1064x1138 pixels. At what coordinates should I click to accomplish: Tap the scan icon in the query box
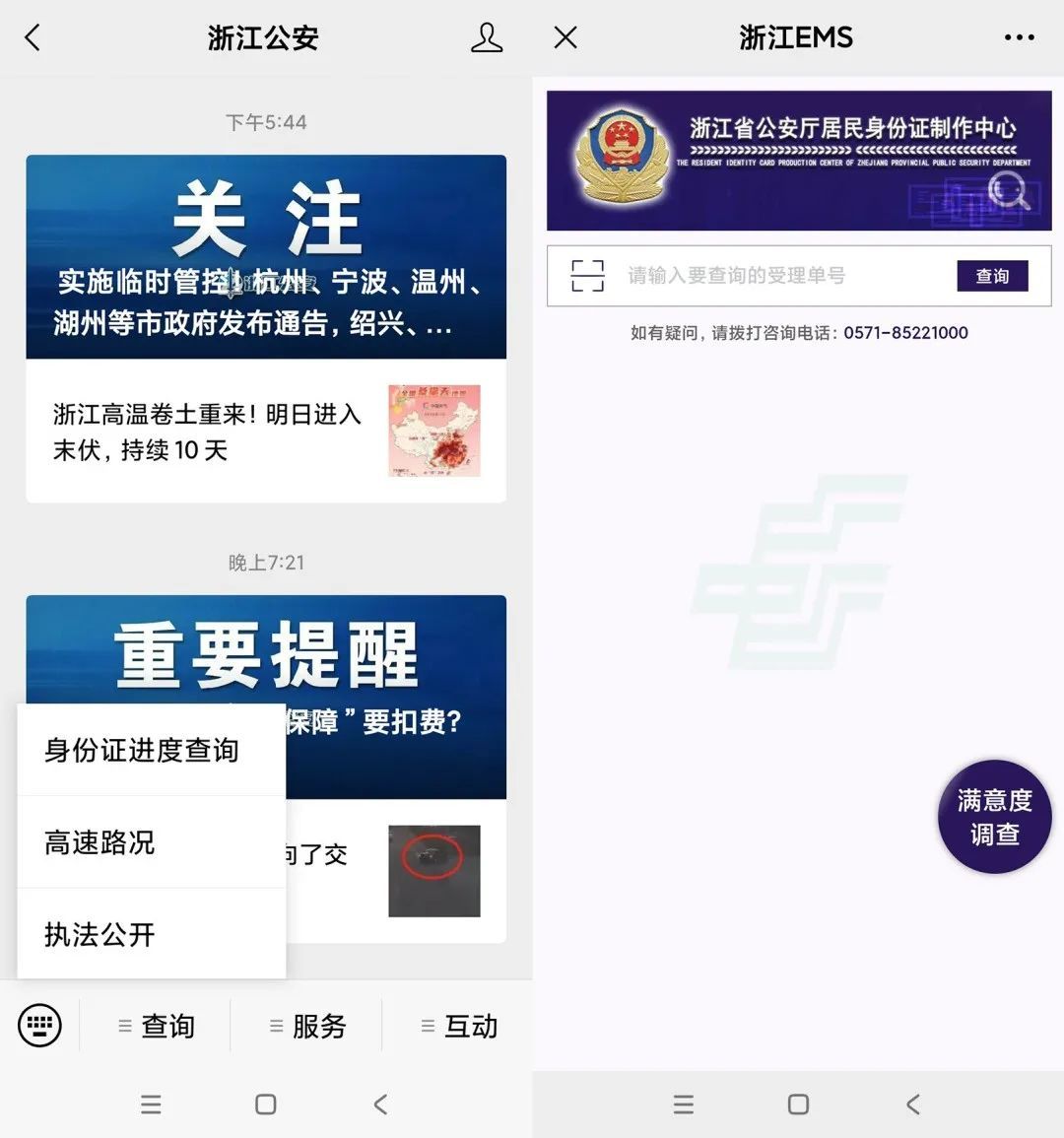click(x=587, y=276)
